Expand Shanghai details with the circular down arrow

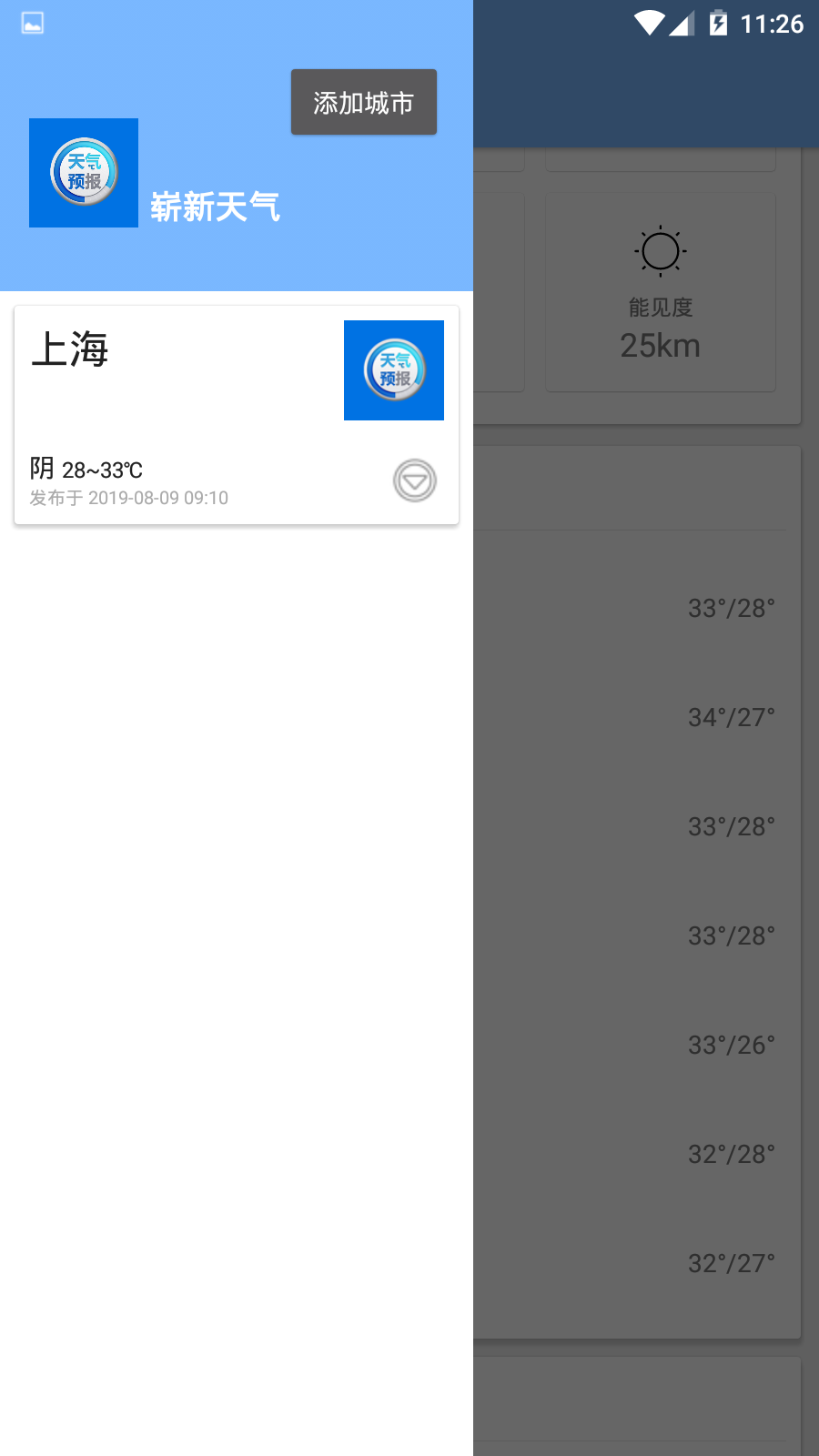415,480
